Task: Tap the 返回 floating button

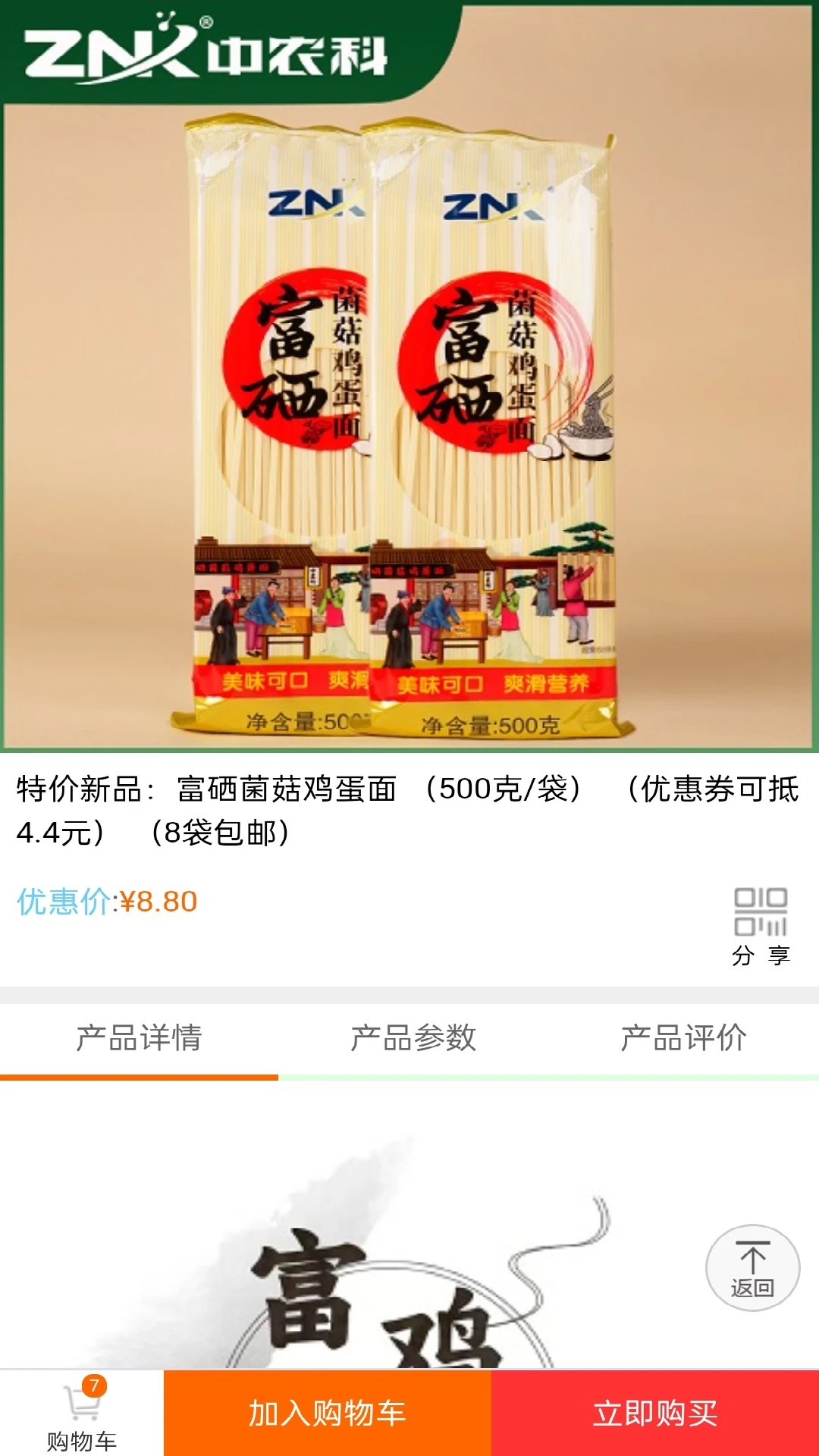Action: point(753,1268)
